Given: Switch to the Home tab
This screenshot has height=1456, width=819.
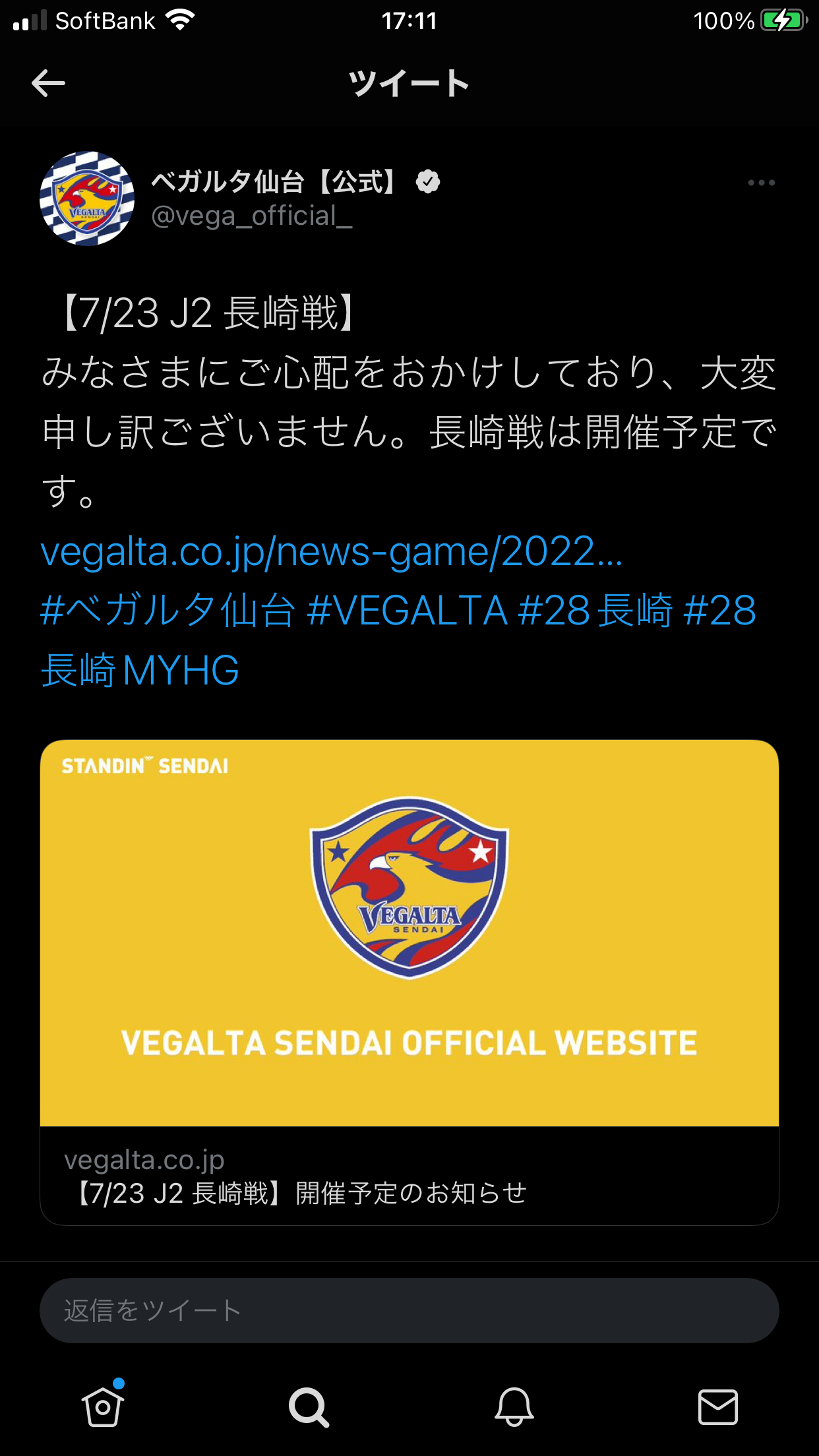Looking at the screenshot, I should tap(102, 1406).
